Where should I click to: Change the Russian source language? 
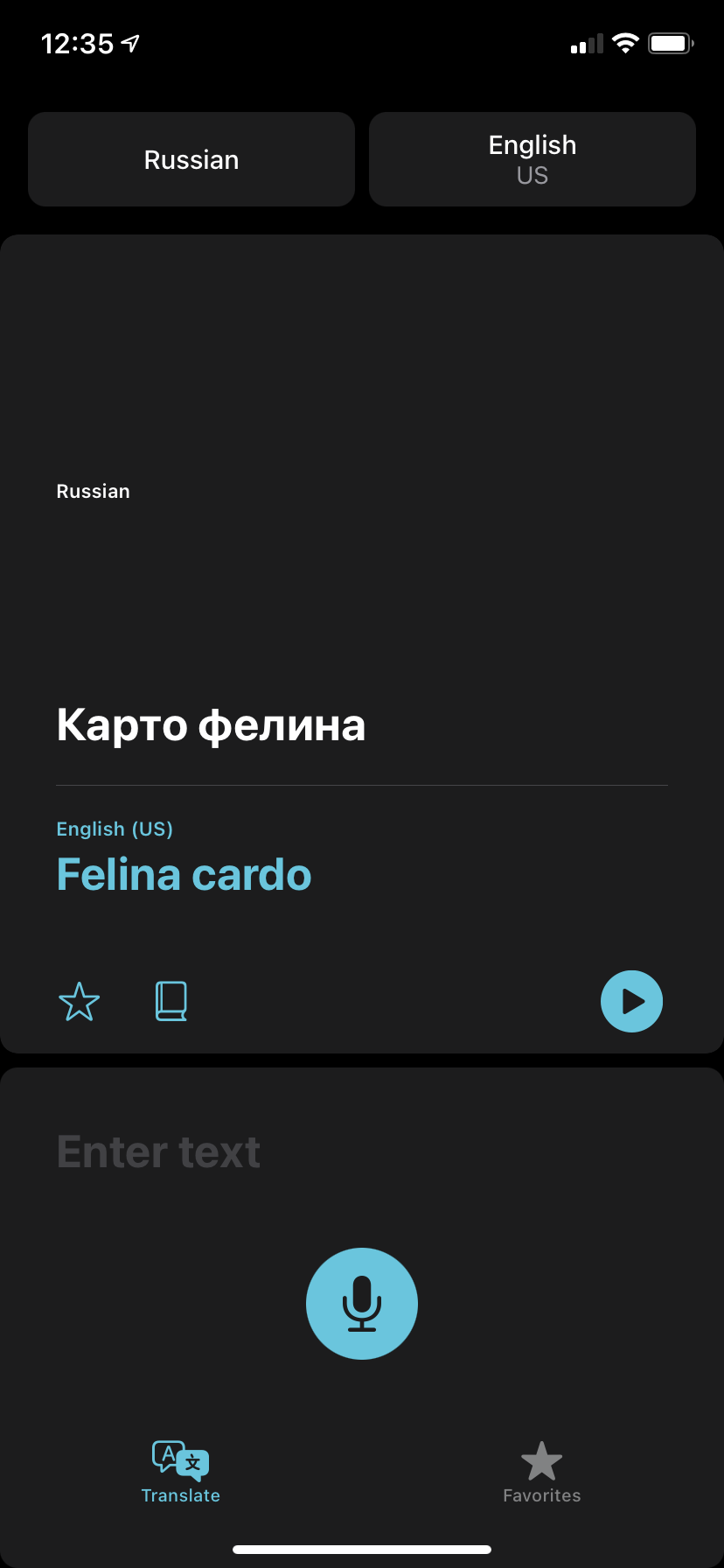pyautogui.click(x=191, y=159)
